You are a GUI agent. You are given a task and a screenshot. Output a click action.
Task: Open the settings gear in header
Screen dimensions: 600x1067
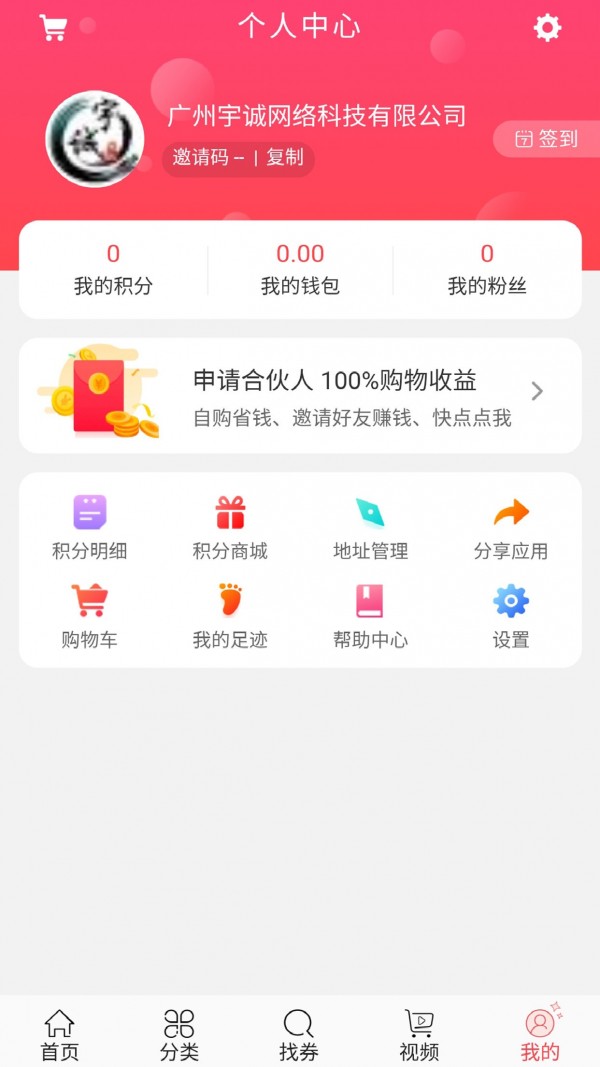pyautogui.click(x=547, y=28)
